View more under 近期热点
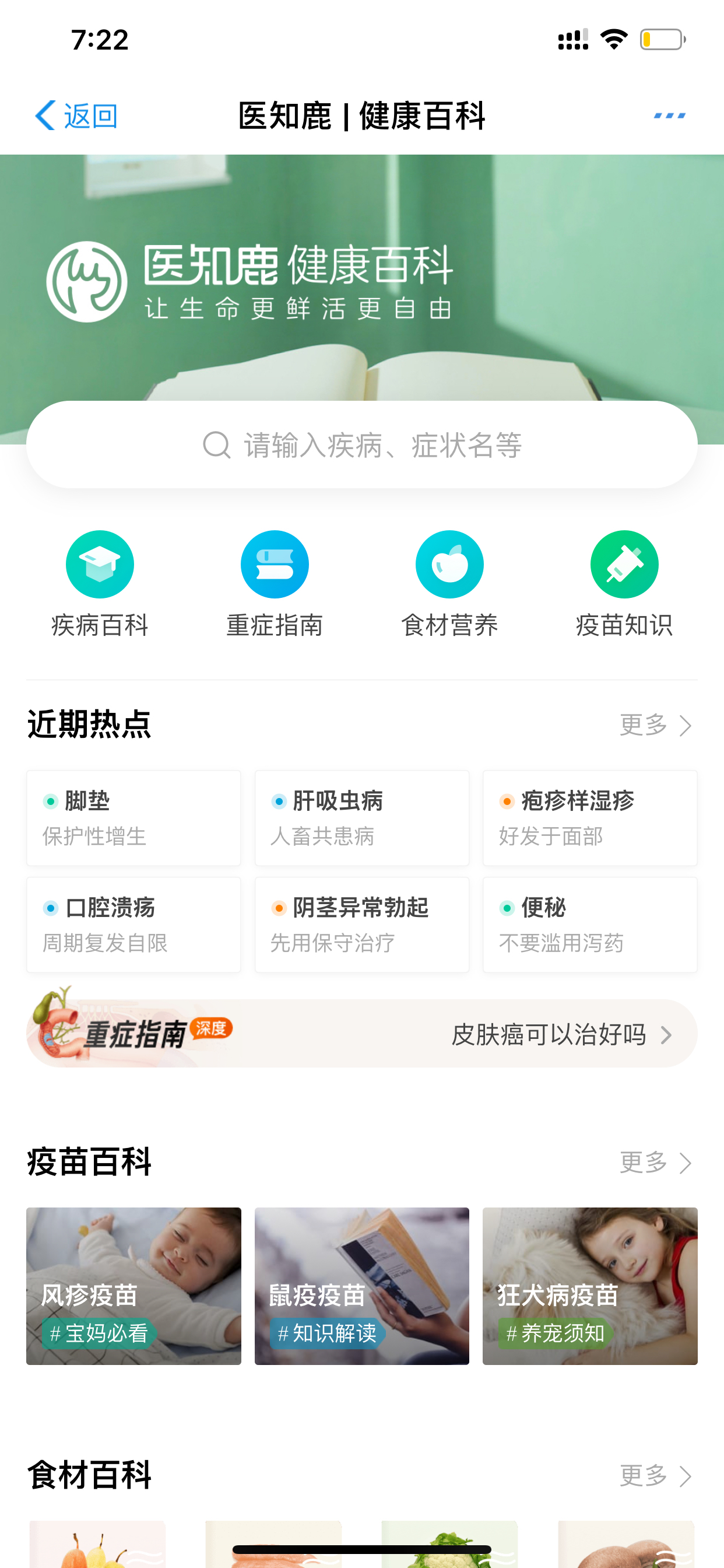The image size is (724, 1568). click(656, 725)
